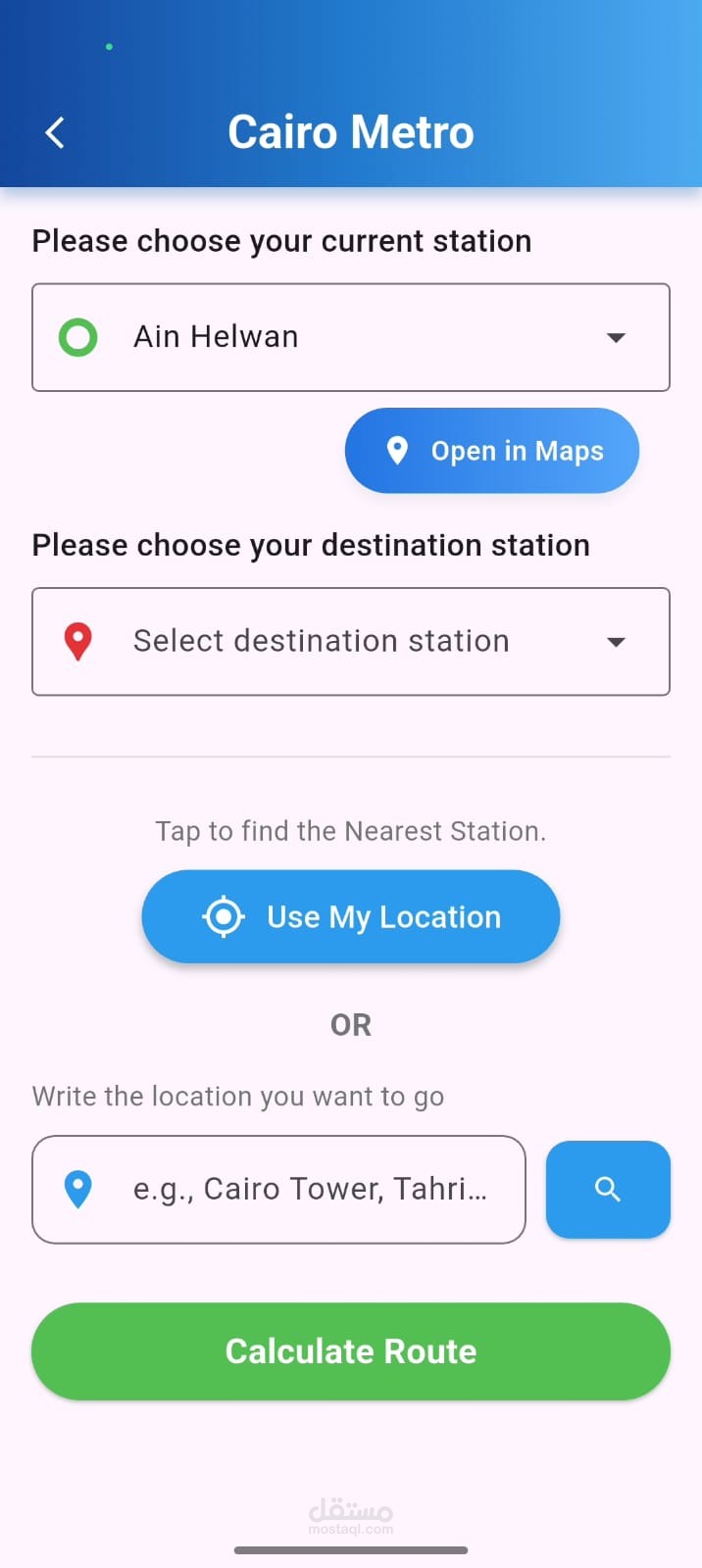Open current station in Maps

[491, 451]
